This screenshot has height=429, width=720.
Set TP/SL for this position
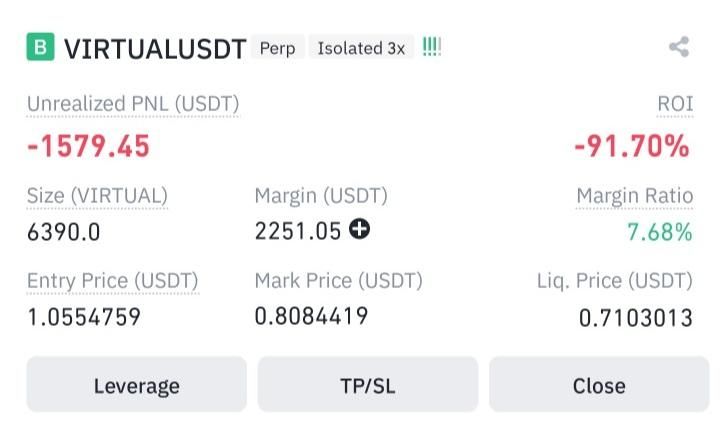367,385
